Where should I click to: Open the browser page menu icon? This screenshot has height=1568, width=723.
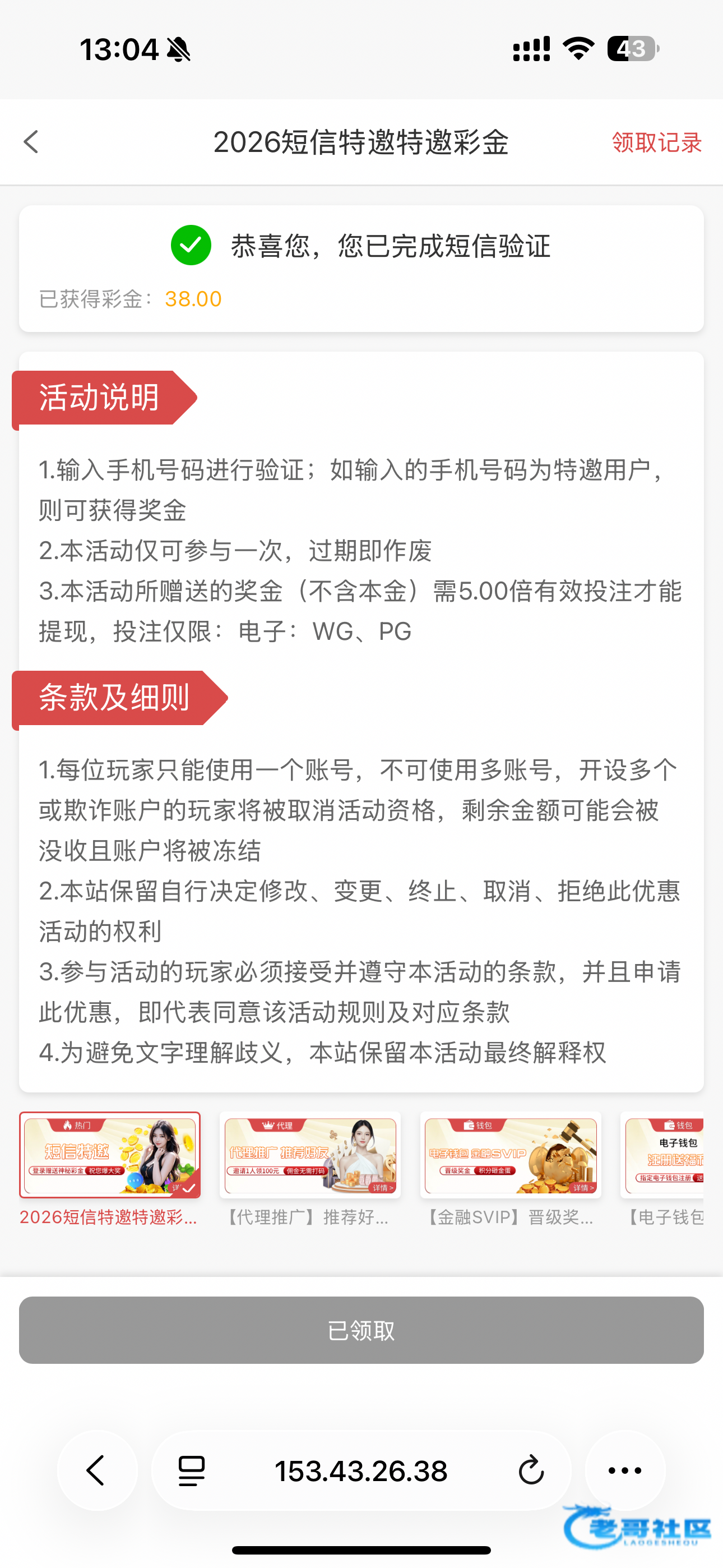pos(191,1470)
